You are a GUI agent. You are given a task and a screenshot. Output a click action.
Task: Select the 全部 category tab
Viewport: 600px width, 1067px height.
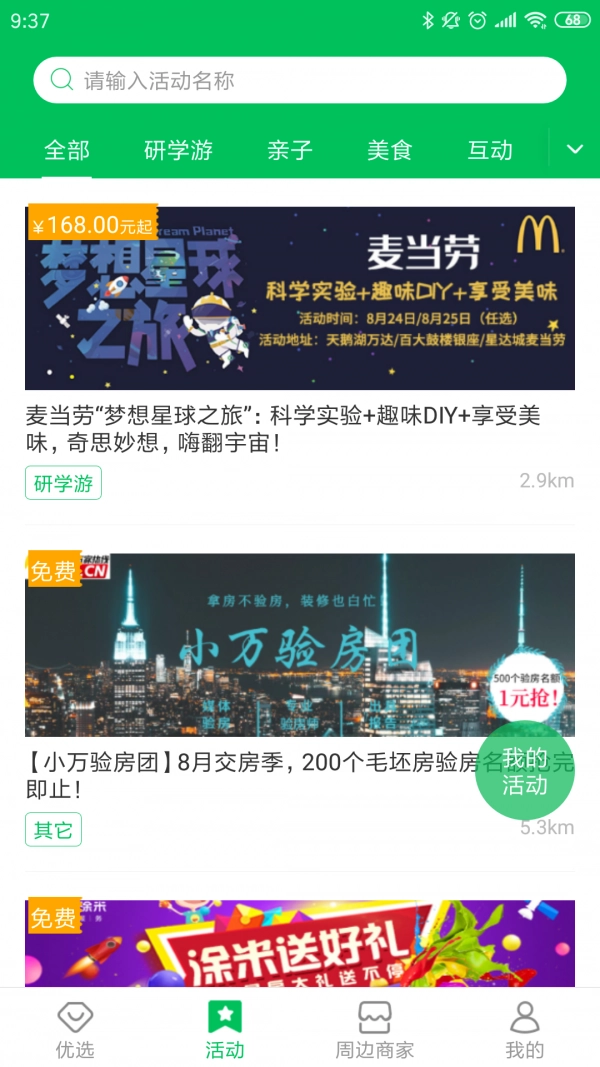(x=67, y=151)
